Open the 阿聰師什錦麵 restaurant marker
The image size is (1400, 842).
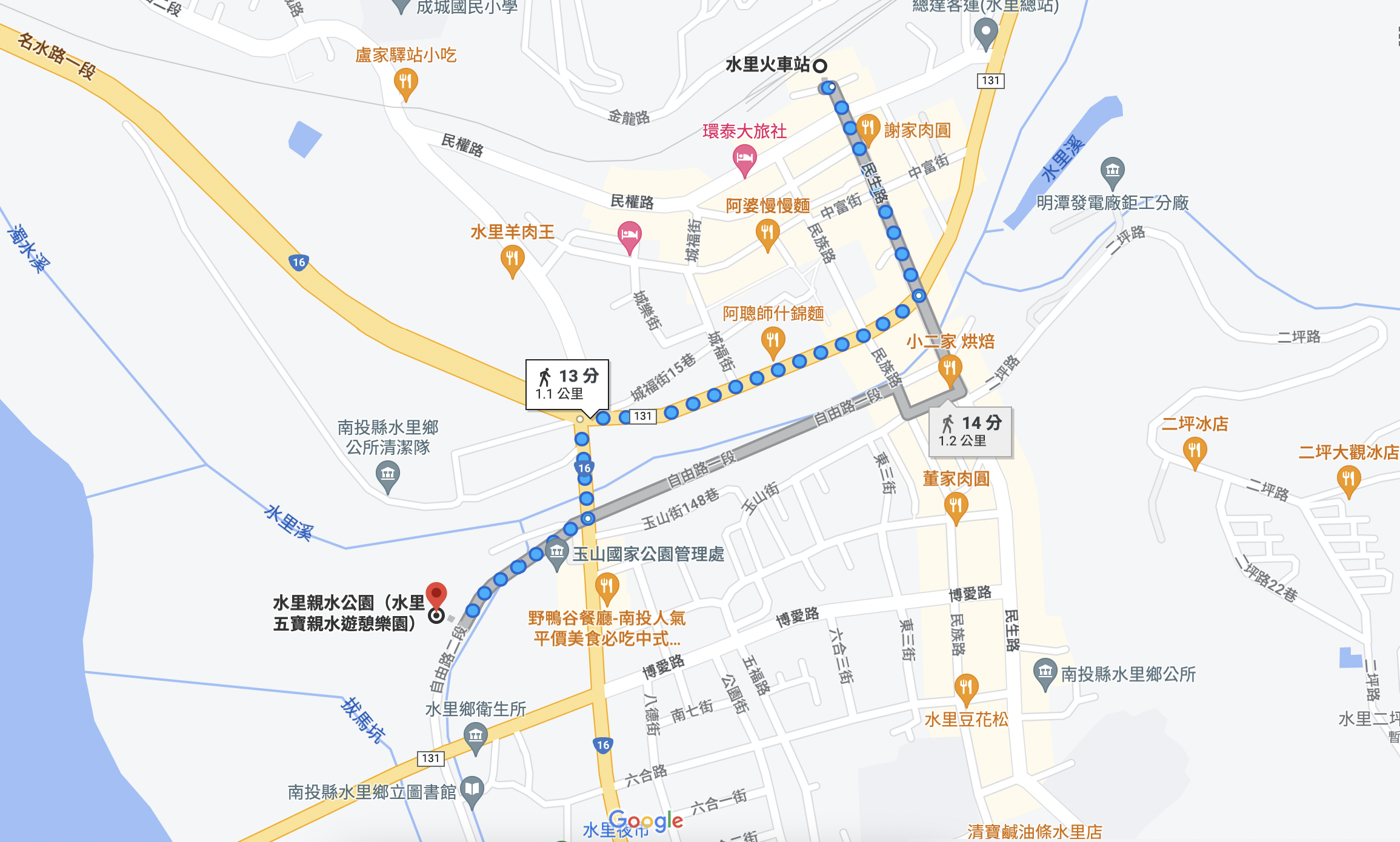[x=772, y=340]
